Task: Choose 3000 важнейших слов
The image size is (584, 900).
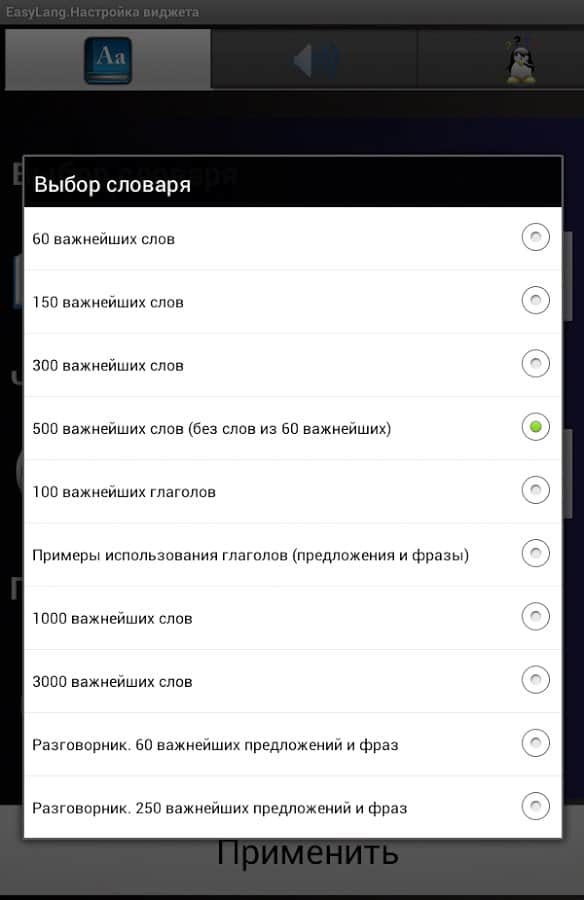Action: (x=292, y=681)
